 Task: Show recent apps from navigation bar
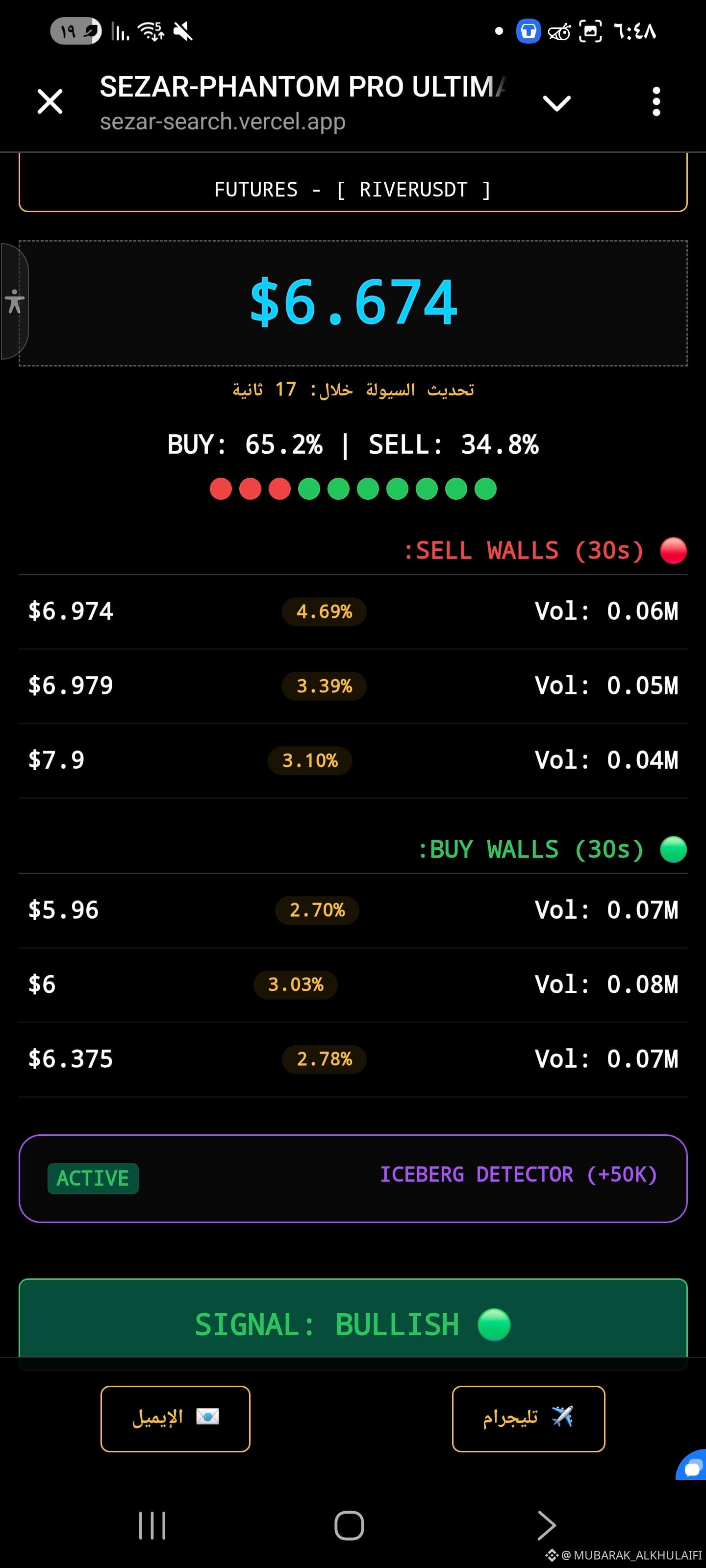tap(152, 1525)
